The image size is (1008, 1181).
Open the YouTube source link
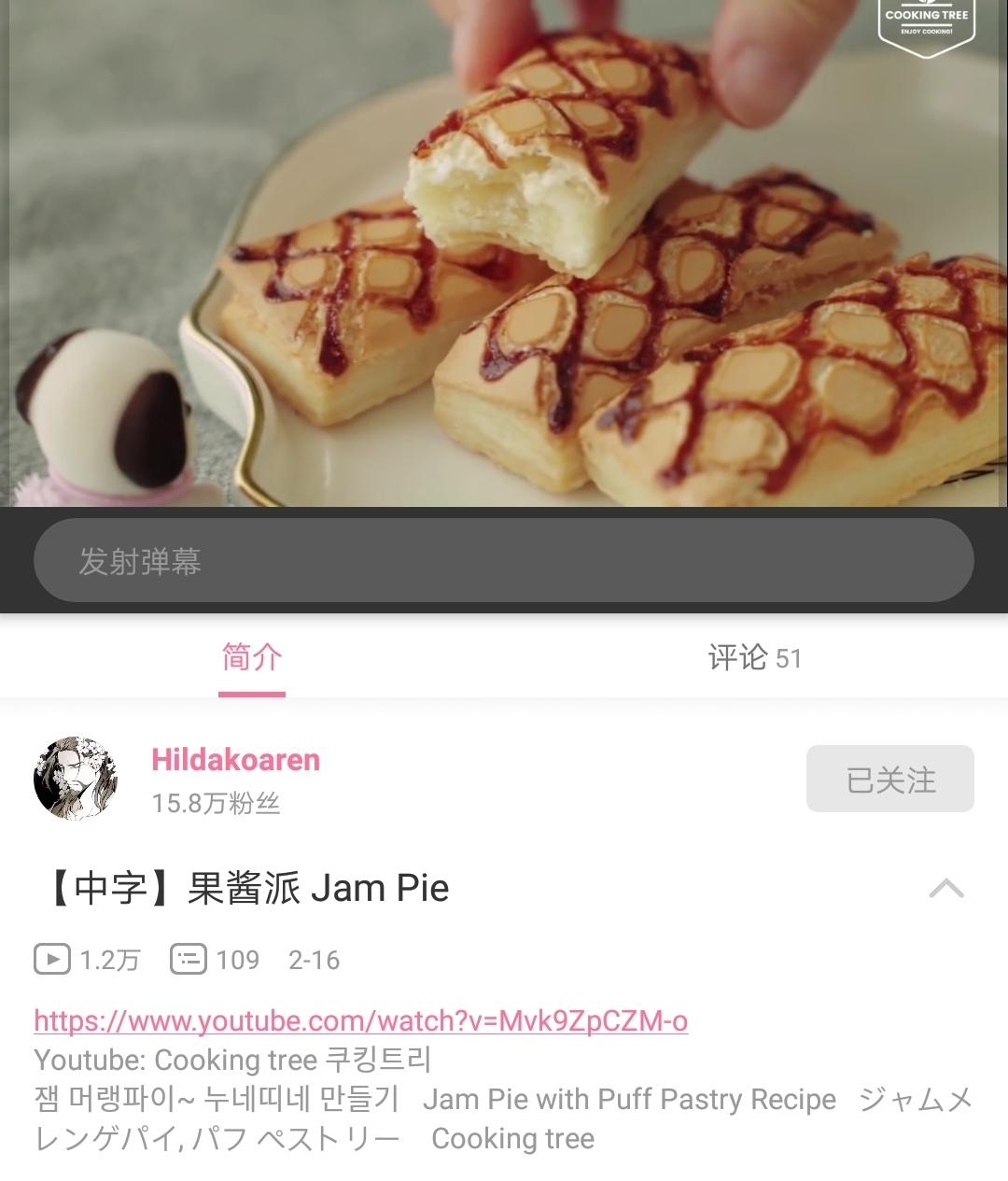pyautogui.click(x=360, y=1020)
